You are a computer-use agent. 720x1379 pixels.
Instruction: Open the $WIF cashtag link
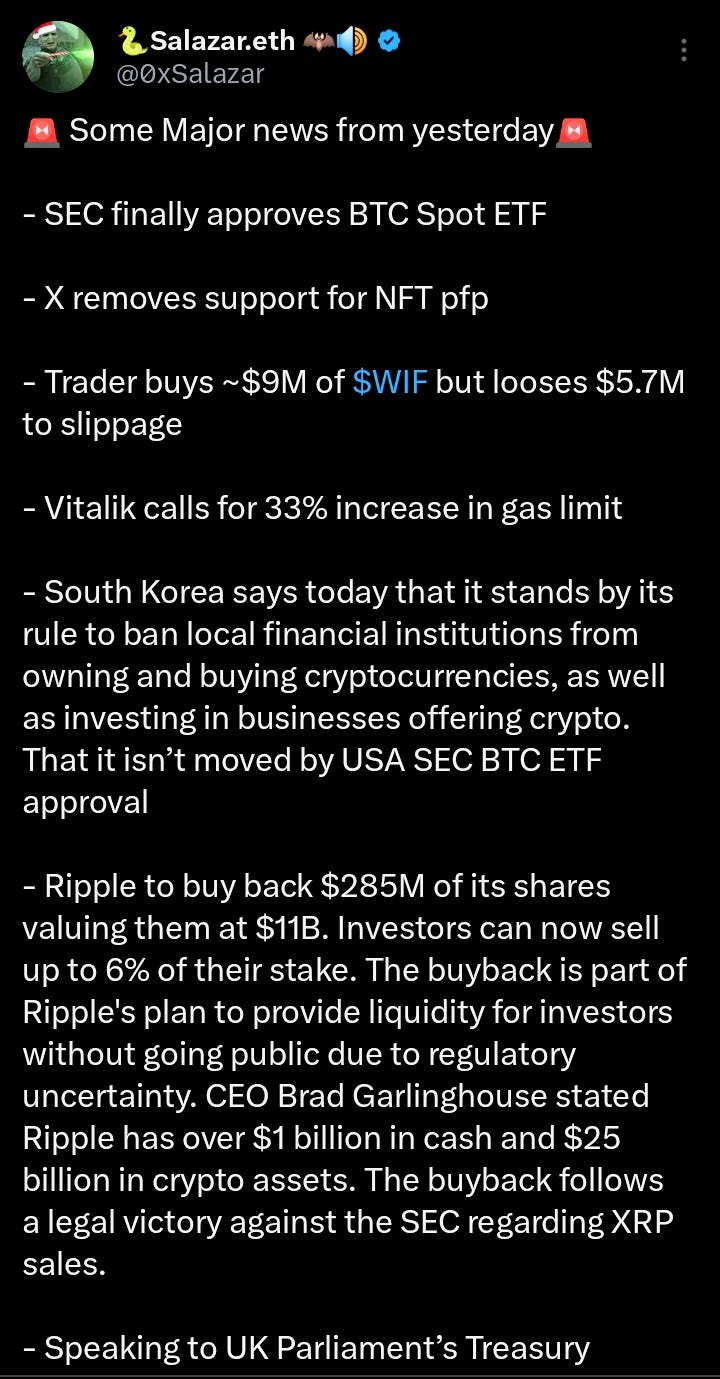tap(391, 382)
